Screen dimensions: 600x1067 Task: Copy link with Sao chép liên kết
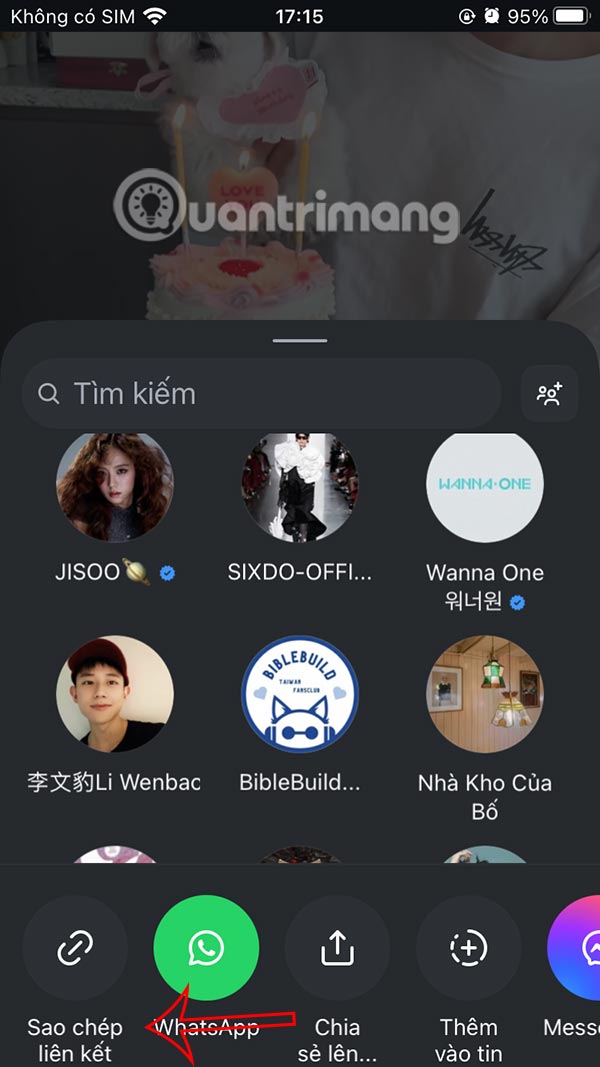tap(75, 948)
